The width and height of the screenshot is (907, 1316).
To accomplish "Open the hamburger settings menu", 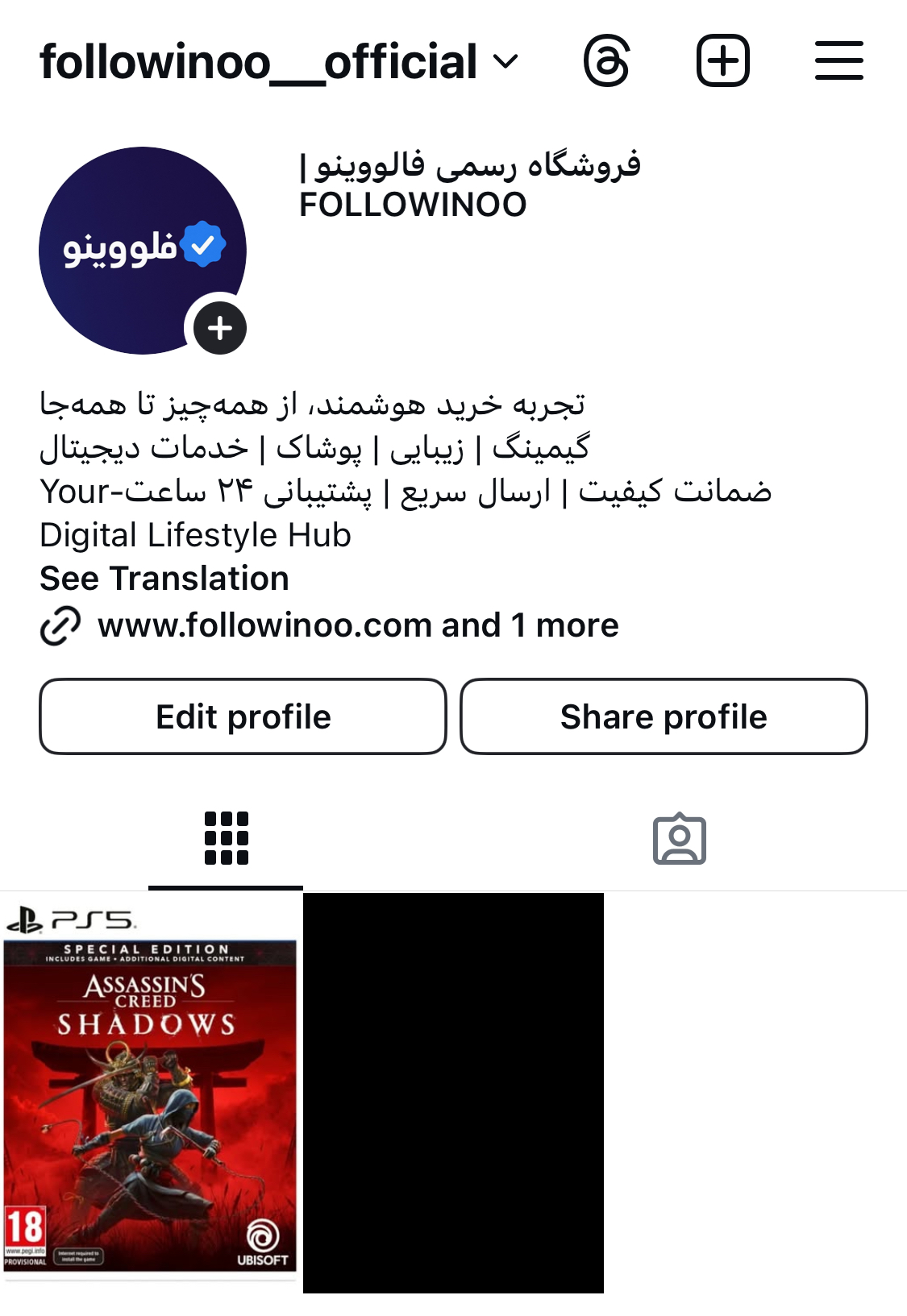I will pyautogui.click(x=838, y=61).
